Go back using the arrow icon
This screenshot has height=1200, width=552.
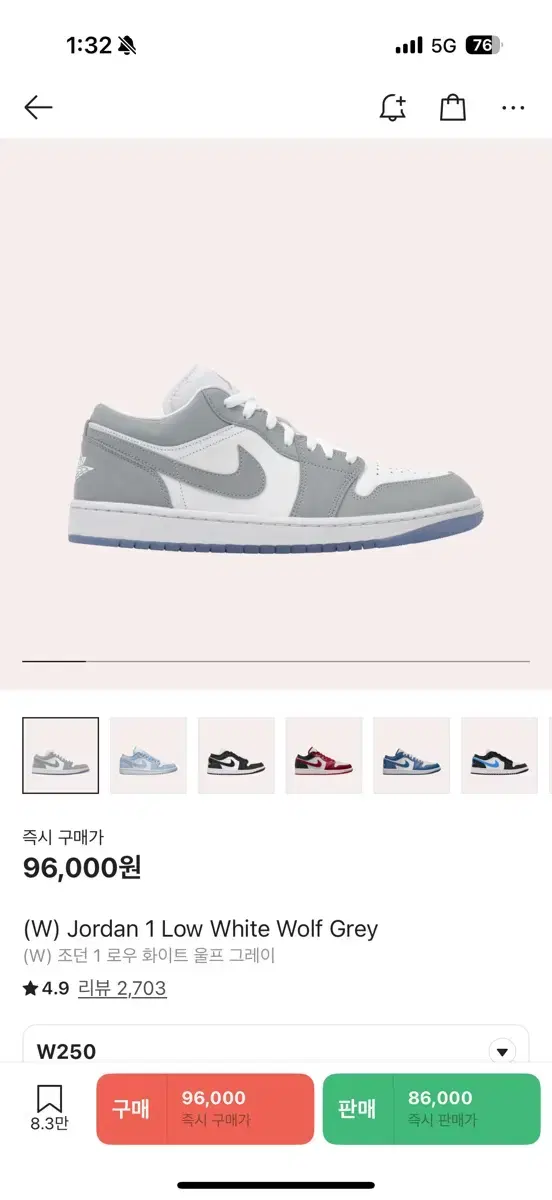click(x=38, y=108)
